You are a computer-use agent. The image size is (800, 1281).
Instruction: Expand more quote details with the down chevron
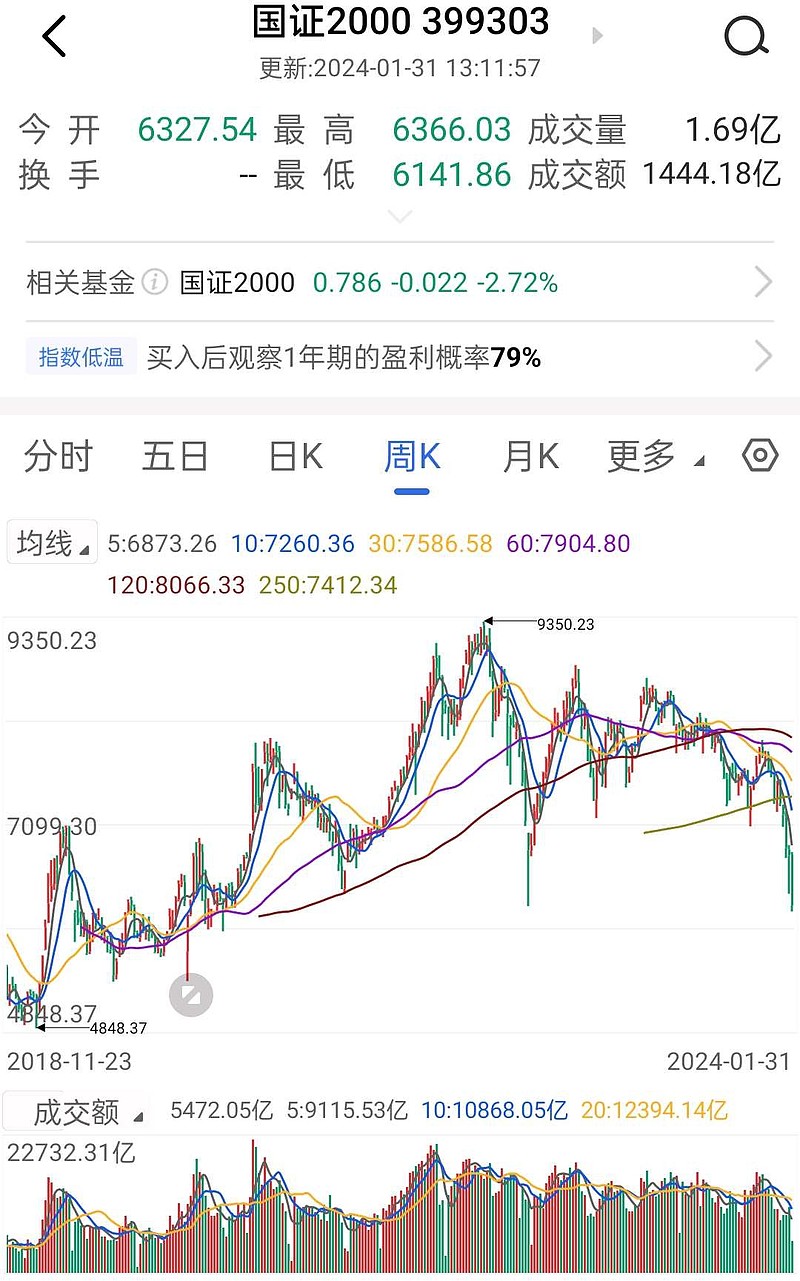click(x=399, y=216)
